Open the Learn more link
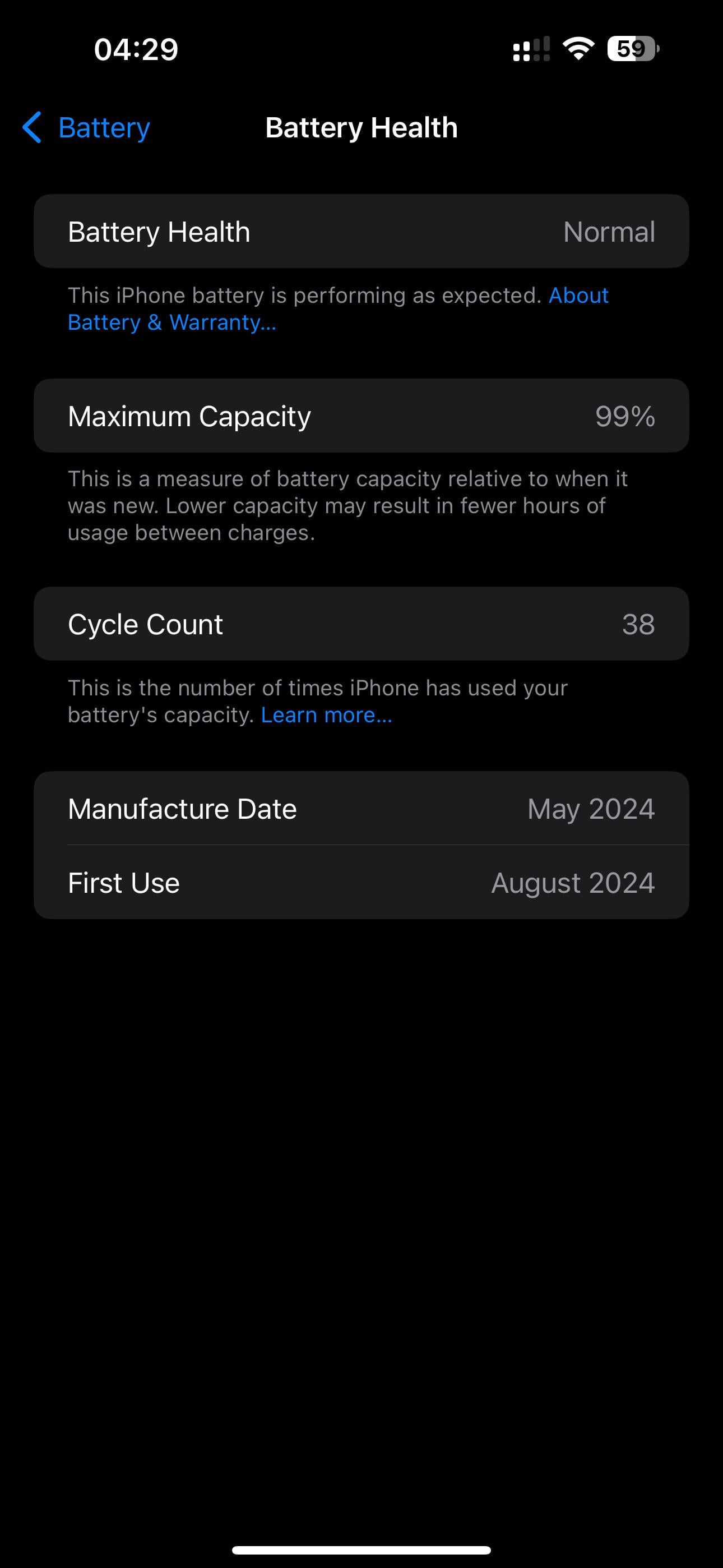This screenshot has height=1568, width=723. (x=327, y=714)
